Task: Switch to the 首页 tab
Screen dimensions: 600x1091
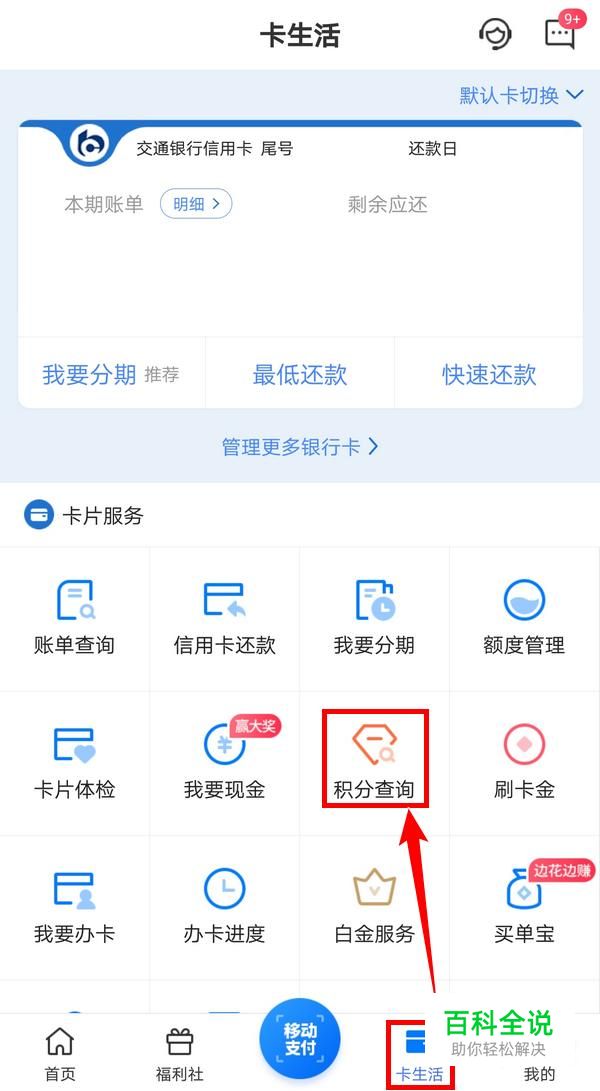Action: (60, 1054)
